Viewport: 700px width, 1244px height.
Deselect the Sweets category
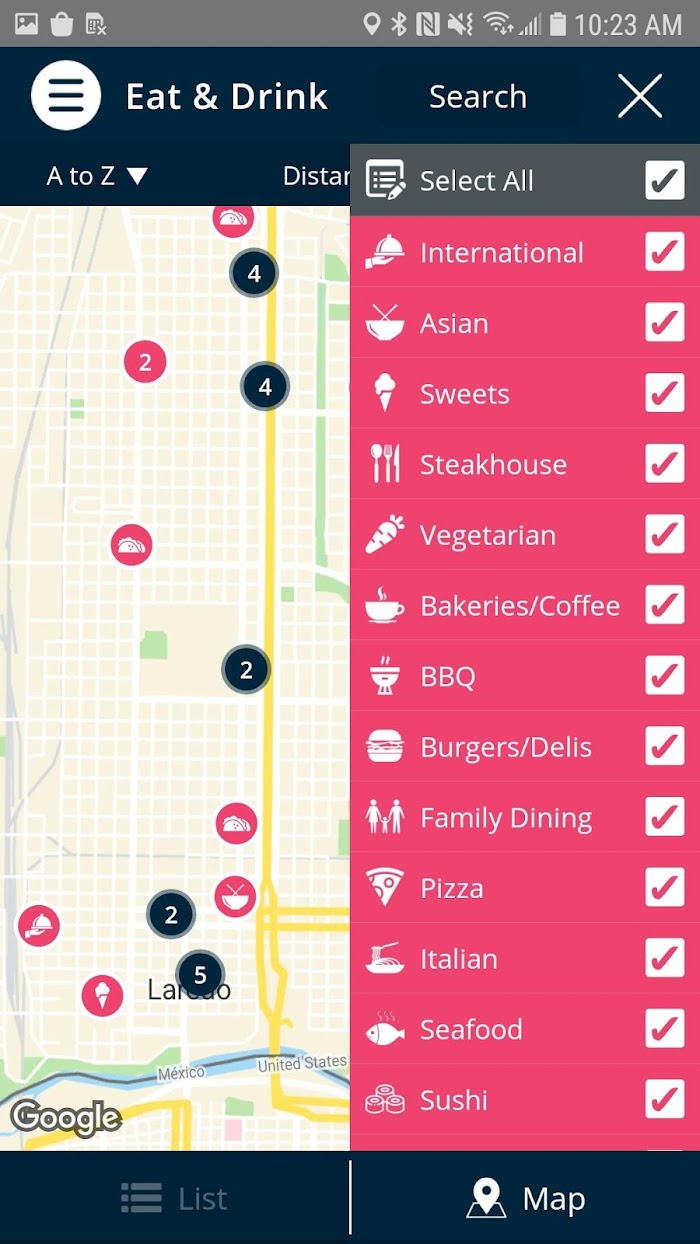665,393
